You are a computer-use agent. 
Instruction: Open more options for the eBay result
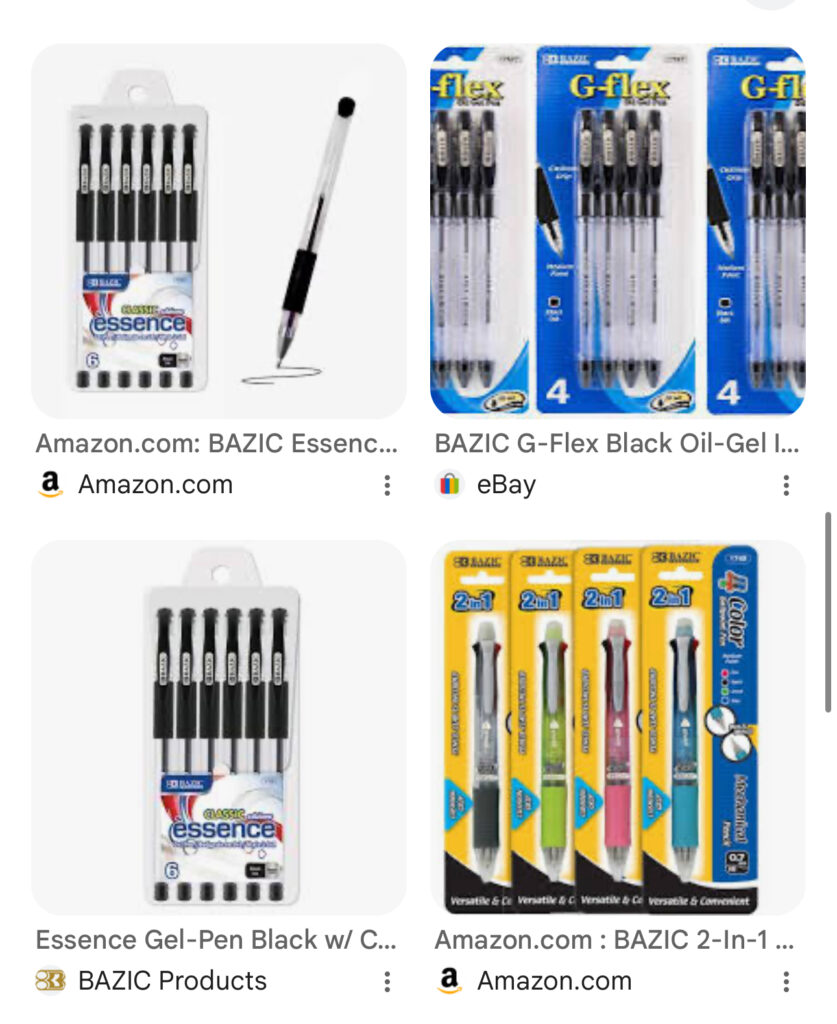786,486
